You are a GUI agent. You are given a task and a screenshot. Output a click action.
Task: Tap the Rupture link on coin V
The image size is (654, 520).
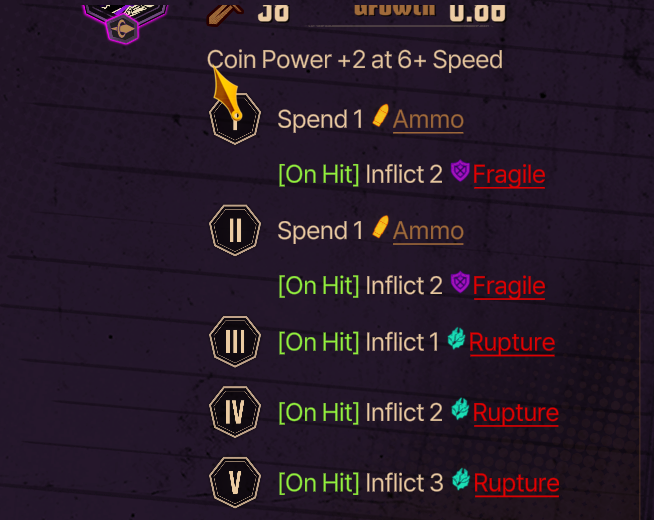click(516, 484)
